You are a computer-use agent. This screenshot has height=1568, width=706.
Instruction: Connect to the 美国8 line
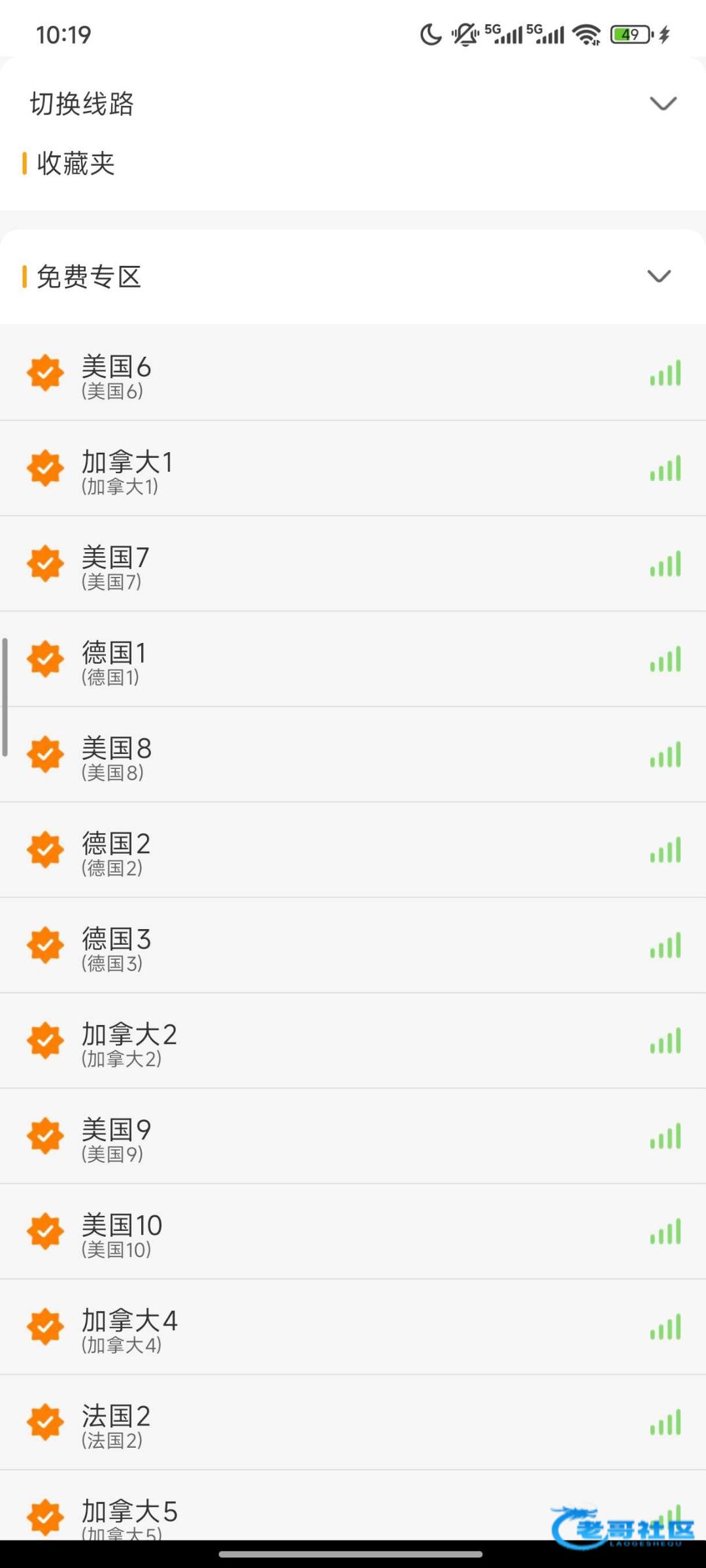click(x=353, y=755)
